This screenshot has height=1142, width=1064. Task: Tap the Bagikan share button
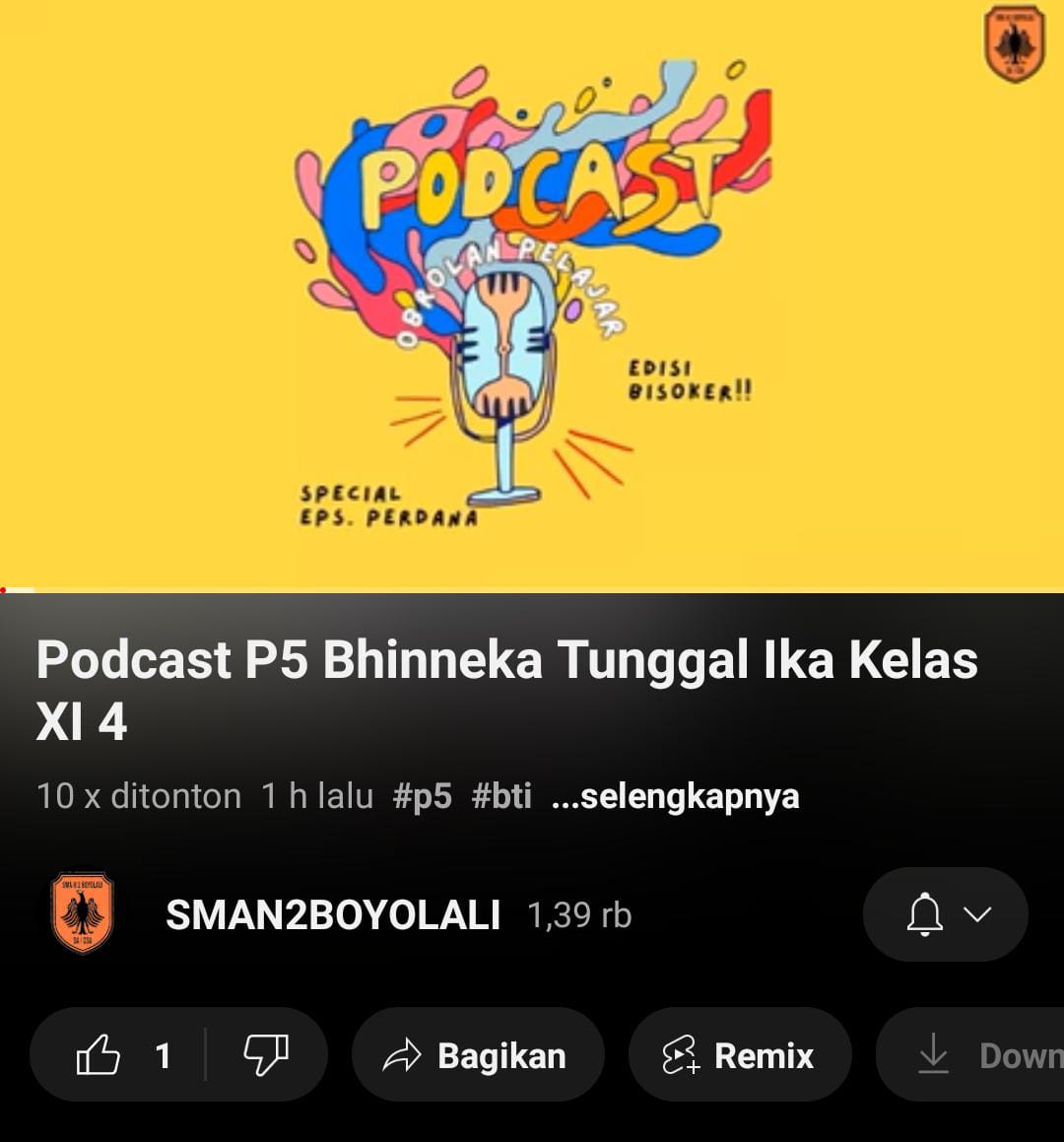pos(477,1055)
